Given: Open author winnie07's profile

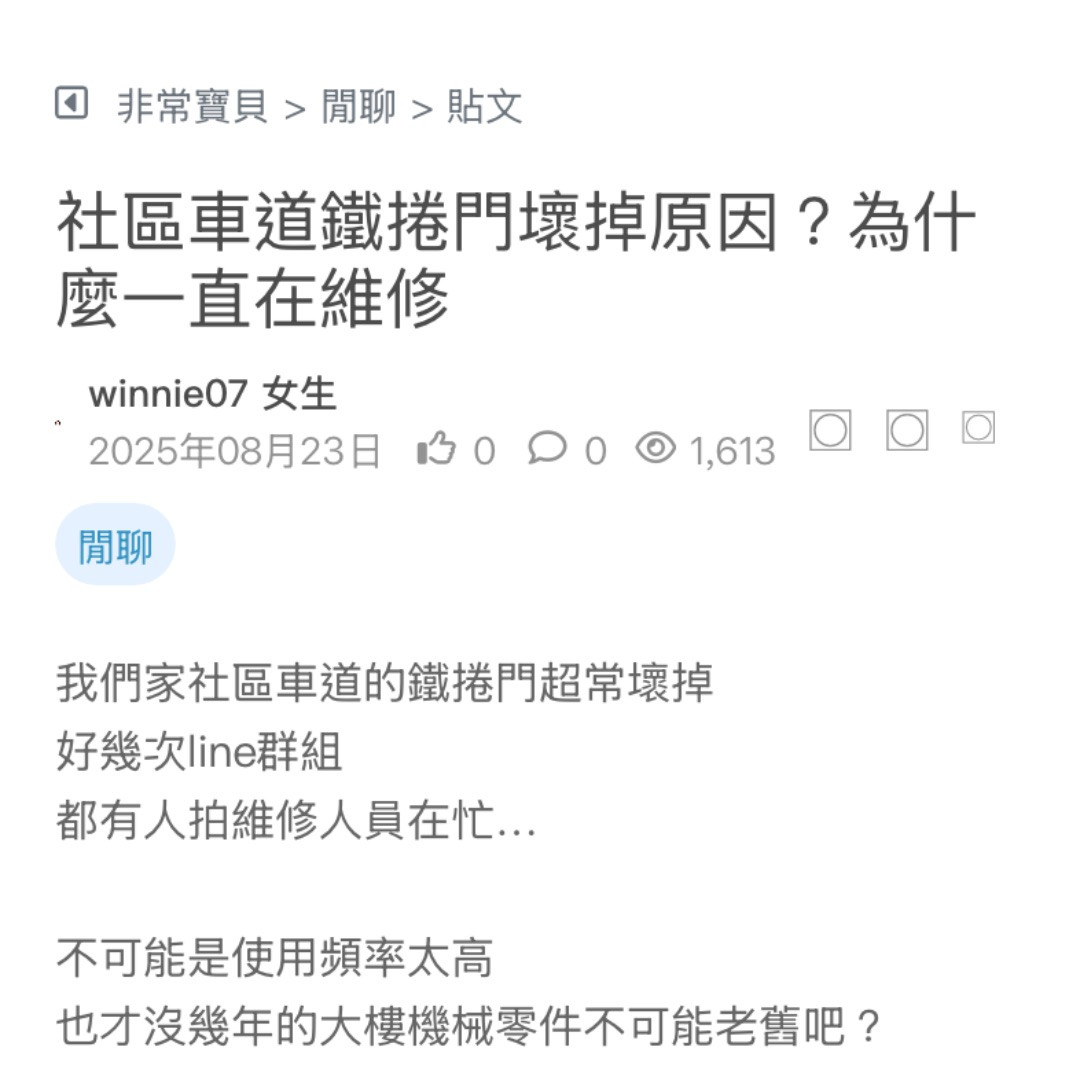Looking at the screenshot, I should 167,394.
